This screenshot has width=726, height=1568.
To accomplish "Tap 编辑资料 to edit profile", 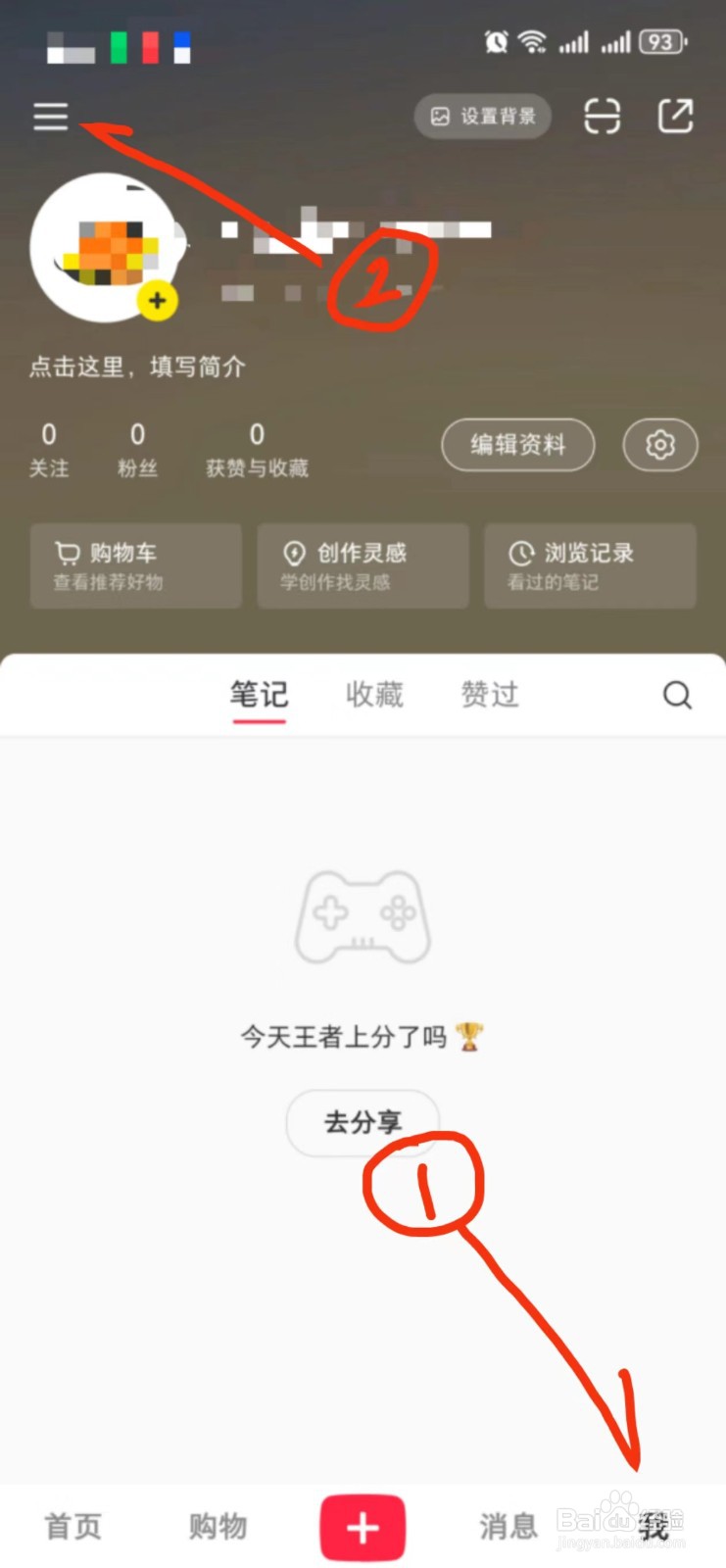I will (x=517, y=445).
